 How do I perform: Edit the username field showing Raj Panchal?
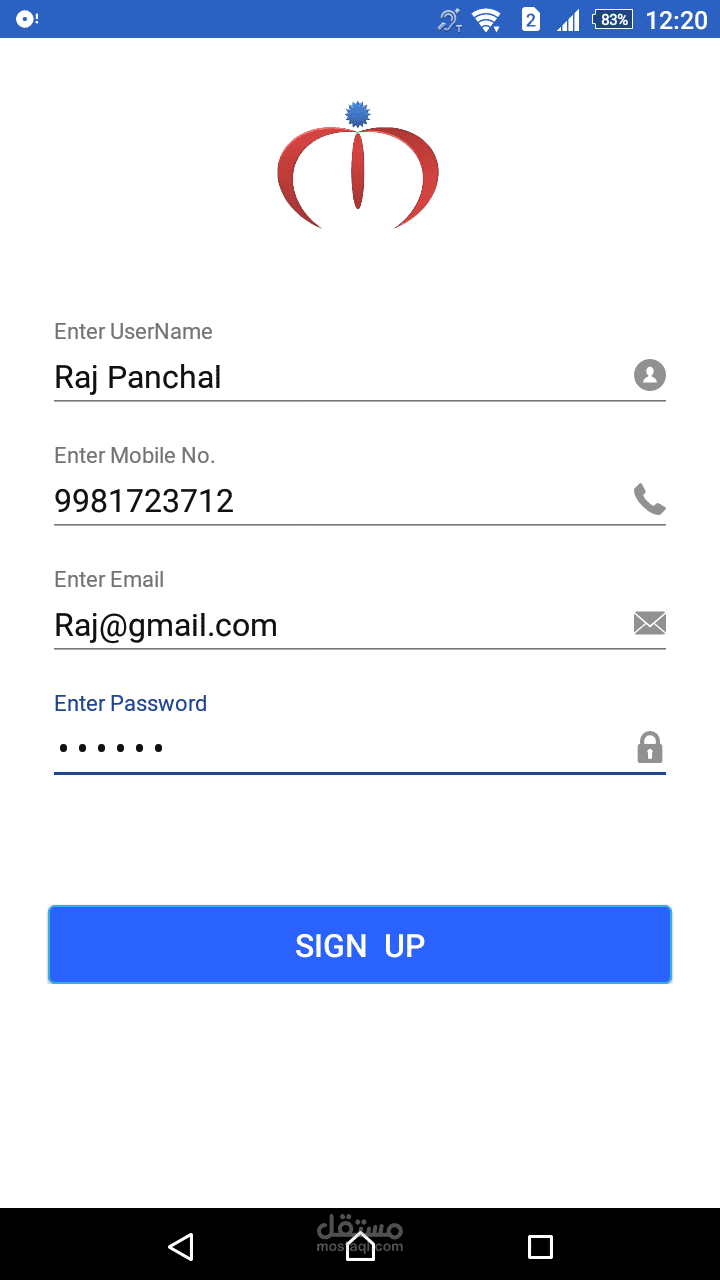coord(360,377)
